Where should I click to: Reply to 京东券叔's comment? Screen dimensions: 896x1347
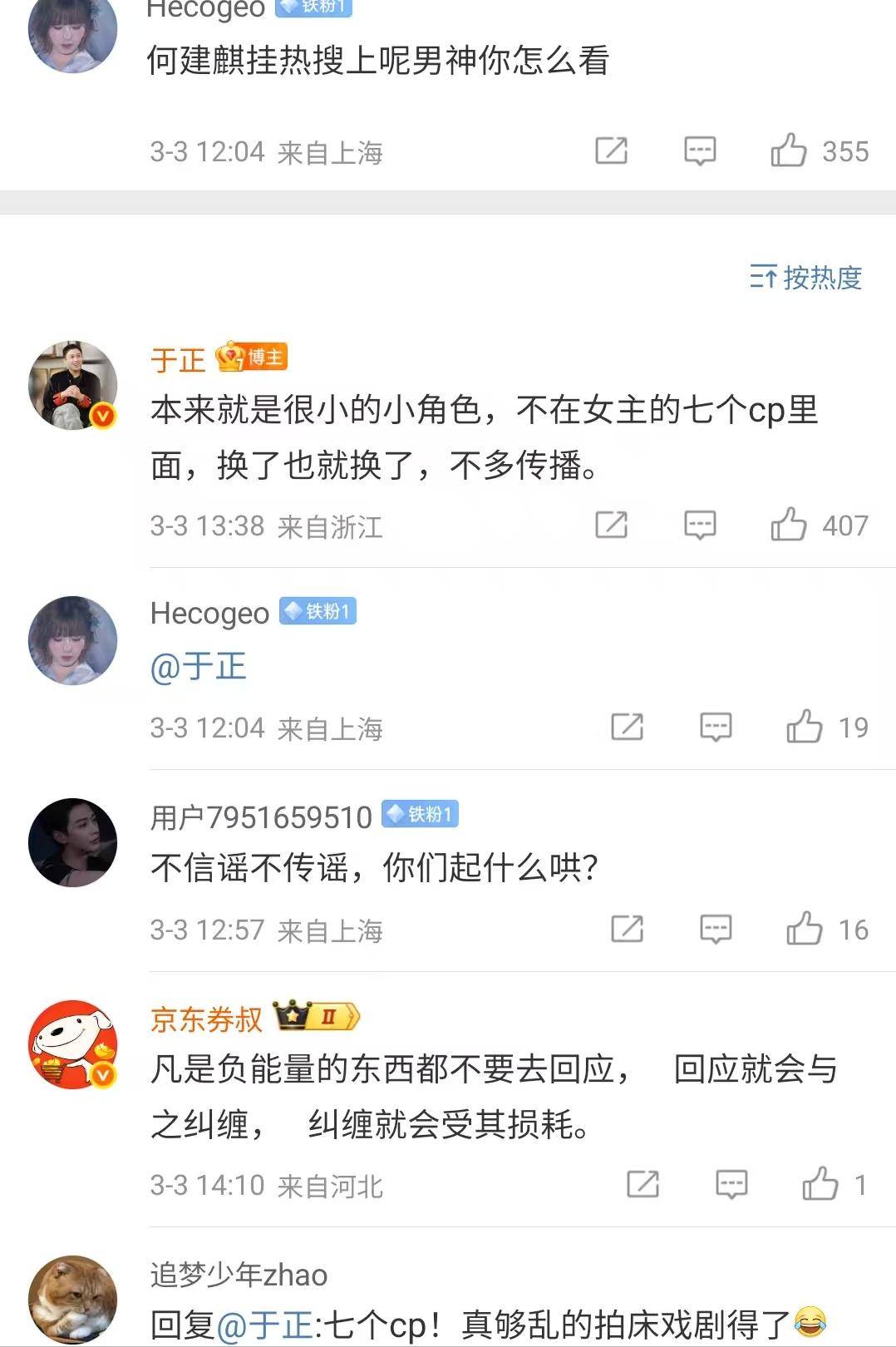(731, 1184)
